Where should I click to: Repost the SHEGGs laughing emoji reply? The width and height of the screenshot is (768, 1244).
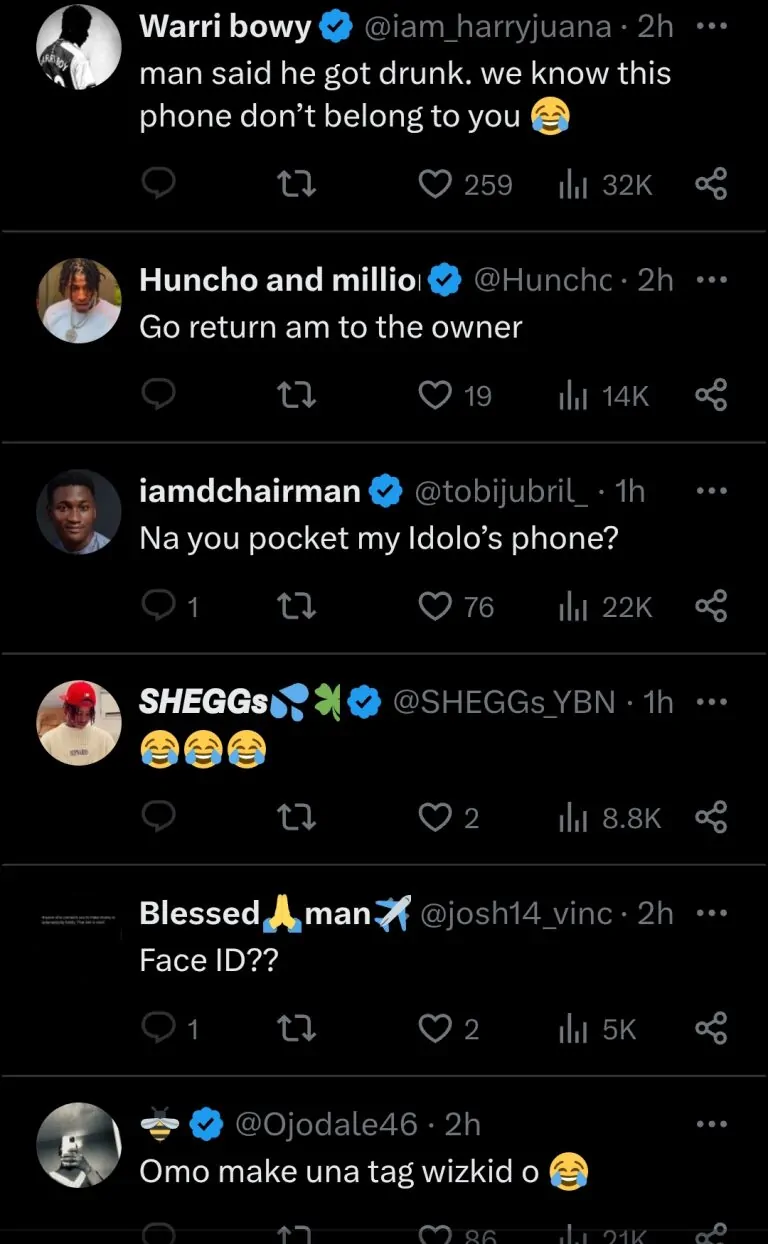[296, 818]
